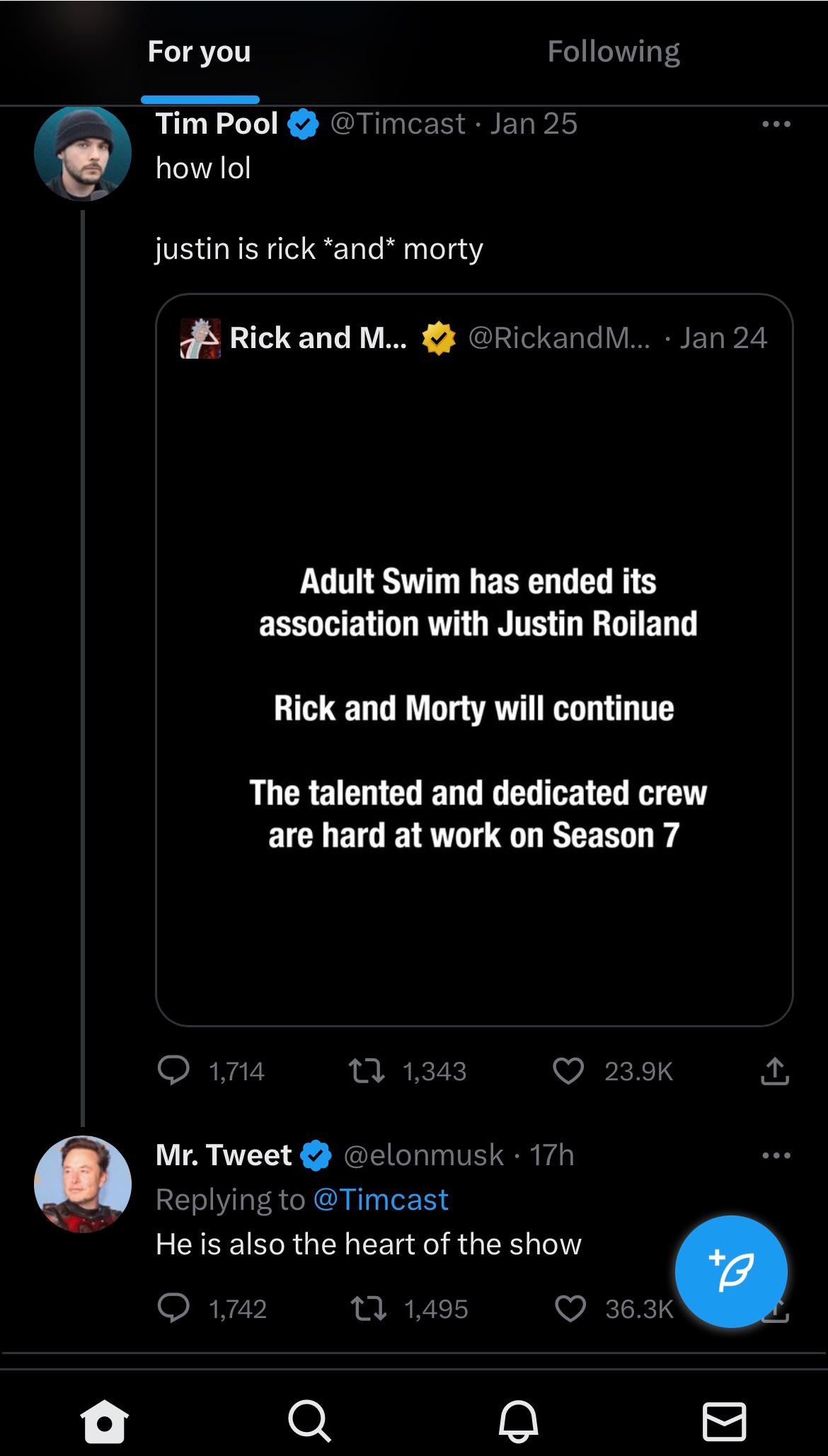828x1456 pixels.
Task: Open Mr. Tweet's profile picture
Action: [83, 1184]
